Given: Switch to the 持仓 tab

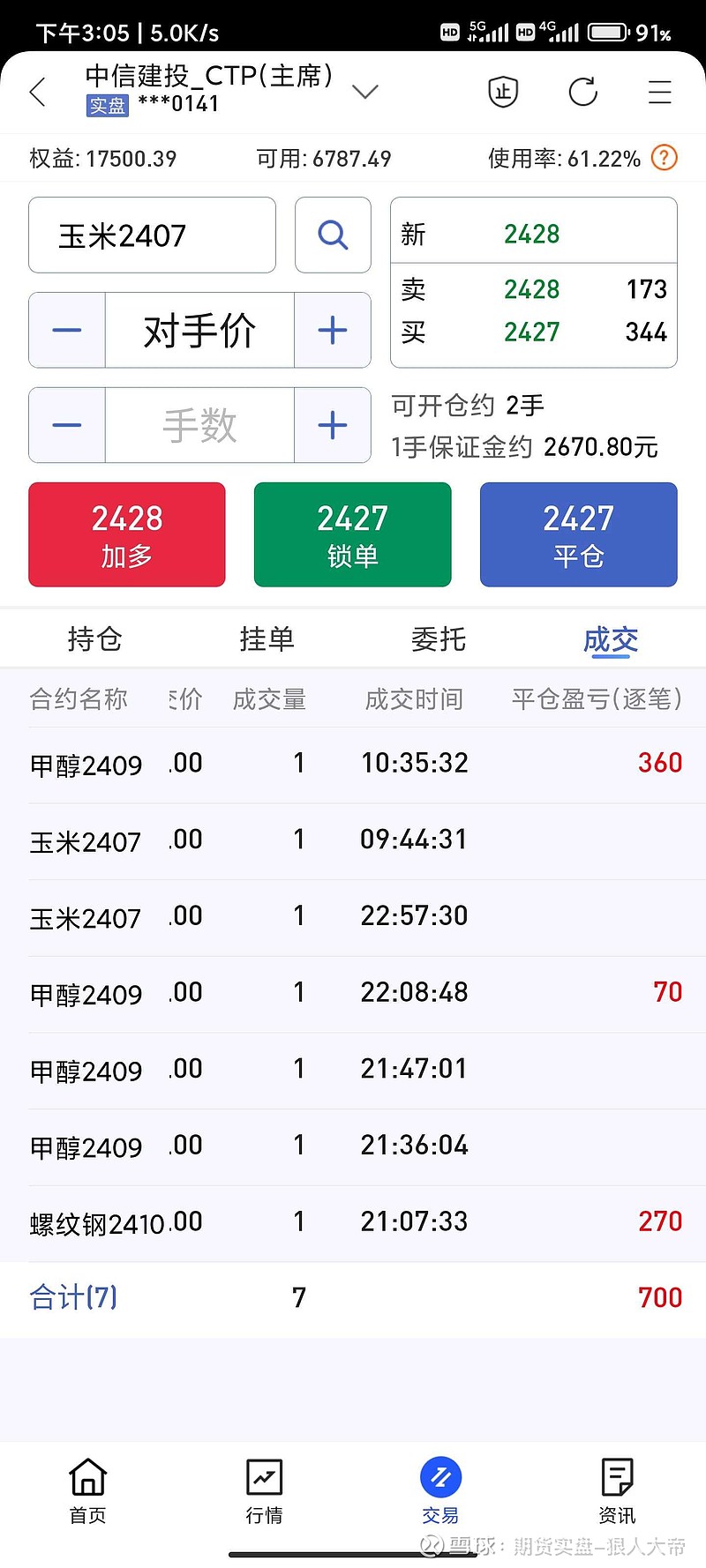Looking at the screenshot, I should click(x=95, y=639).
